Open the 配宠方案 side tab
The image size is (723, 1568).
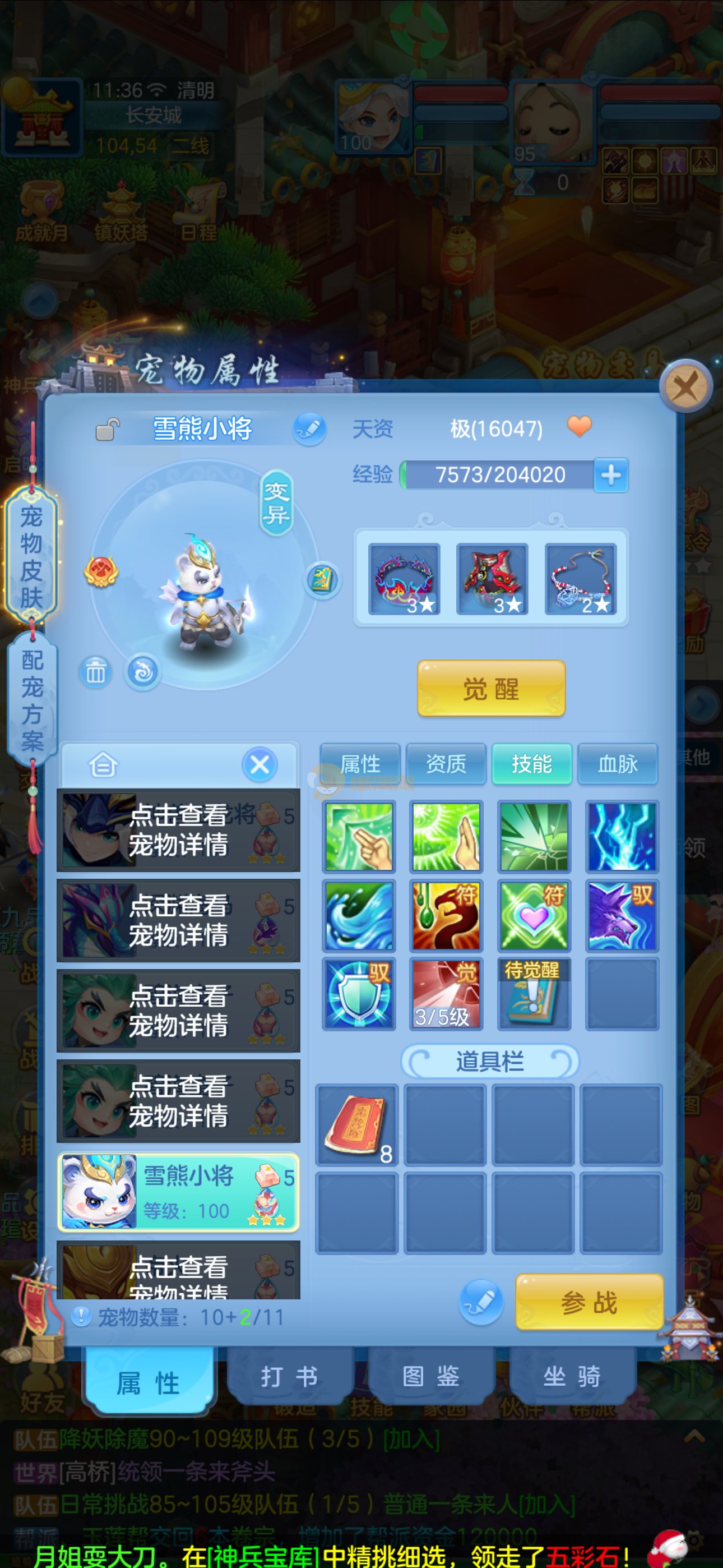(31, 700)
